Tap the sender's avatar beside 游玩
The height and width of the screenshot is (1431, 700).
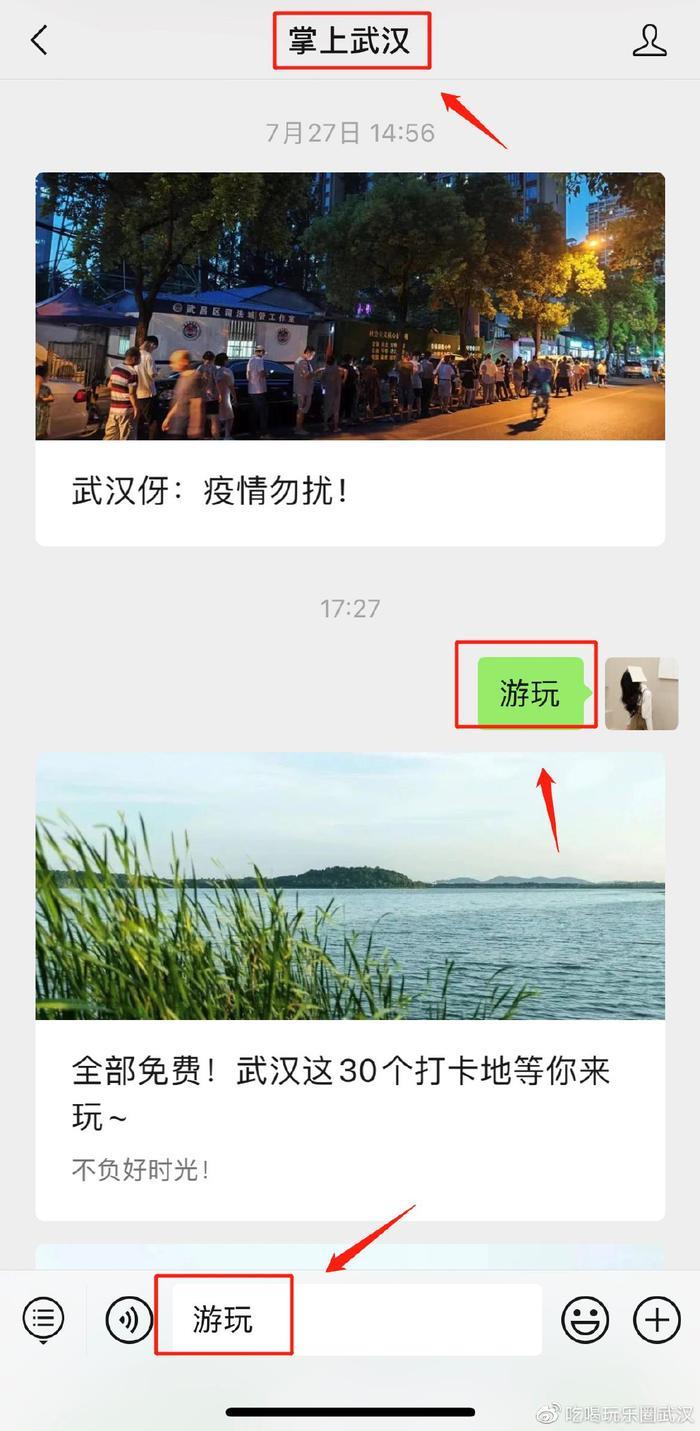[641, 693]
